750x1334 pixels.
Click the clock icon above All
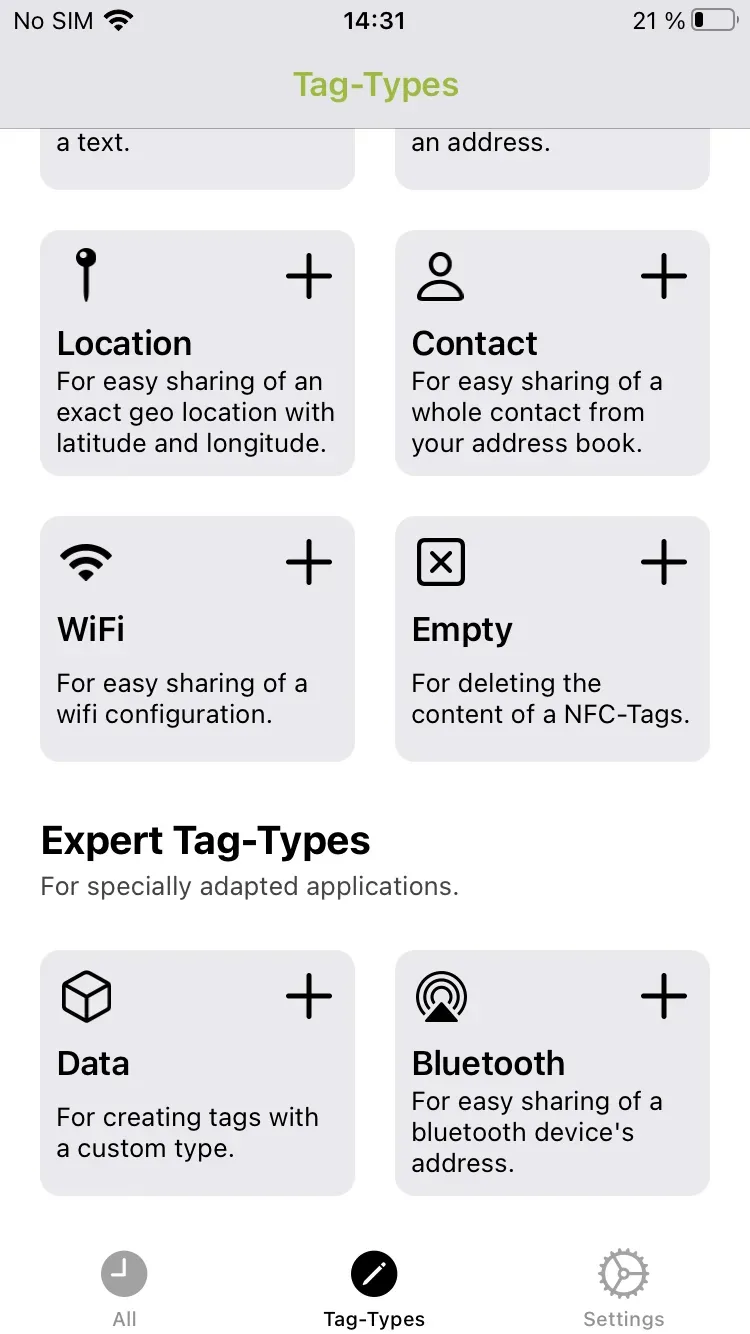(x=123, y=1272)
